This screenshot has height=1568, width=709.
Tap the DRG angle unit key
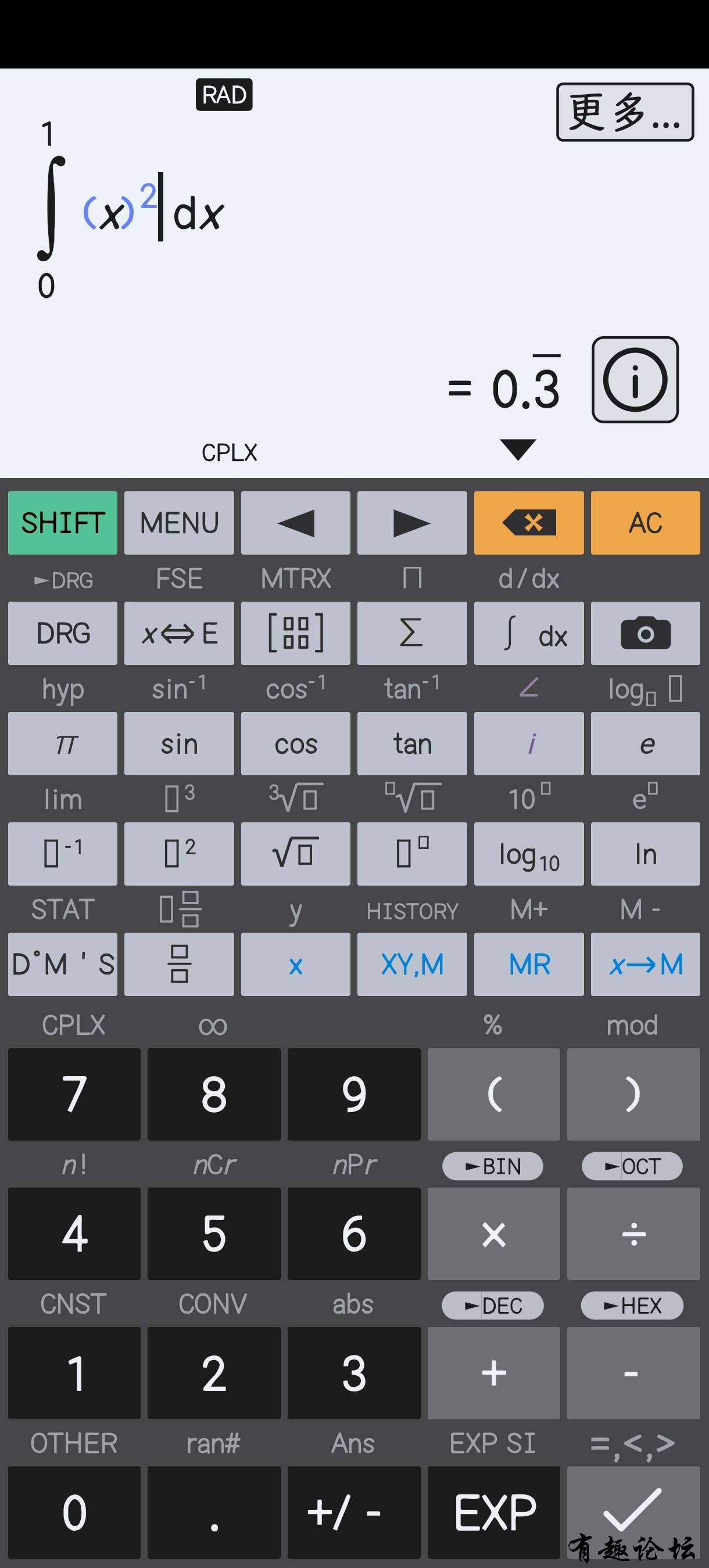click(63, 634)
